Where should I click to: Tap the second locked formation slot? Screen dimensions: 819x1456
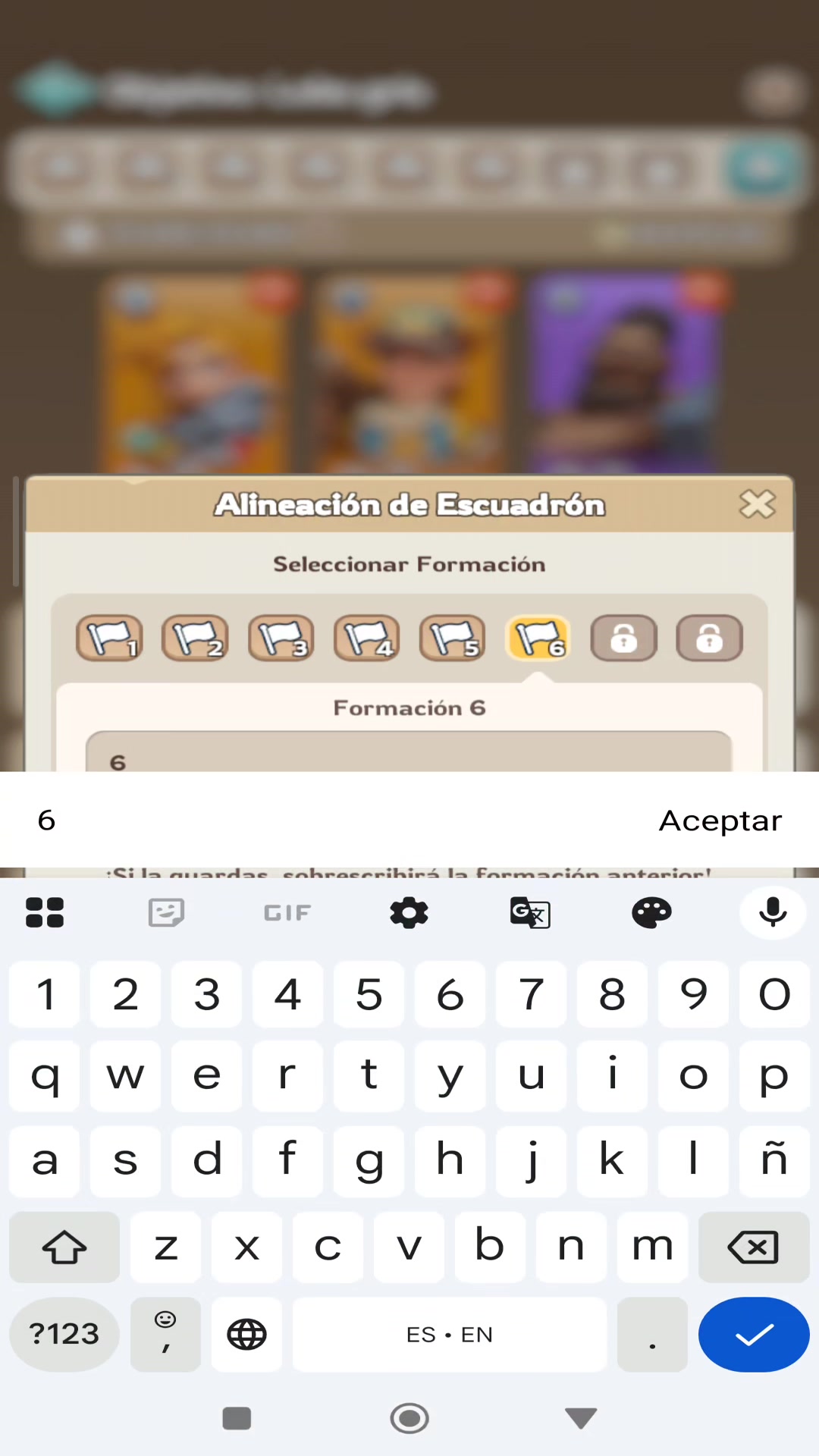(x=710, y=638)
